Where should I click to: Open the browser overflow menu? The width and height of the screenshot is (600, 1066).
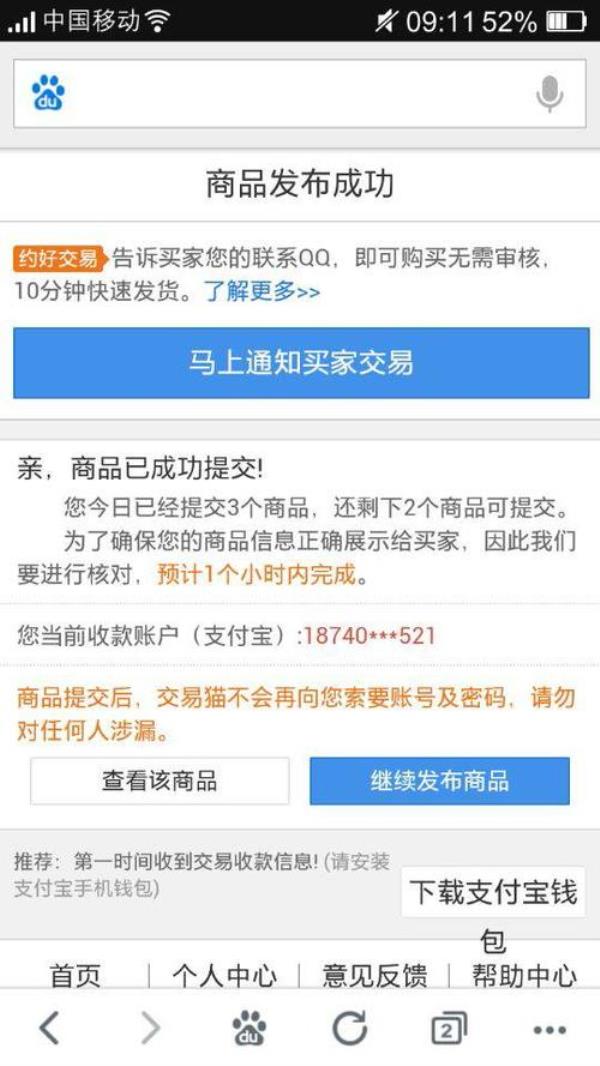(549, 1029)
